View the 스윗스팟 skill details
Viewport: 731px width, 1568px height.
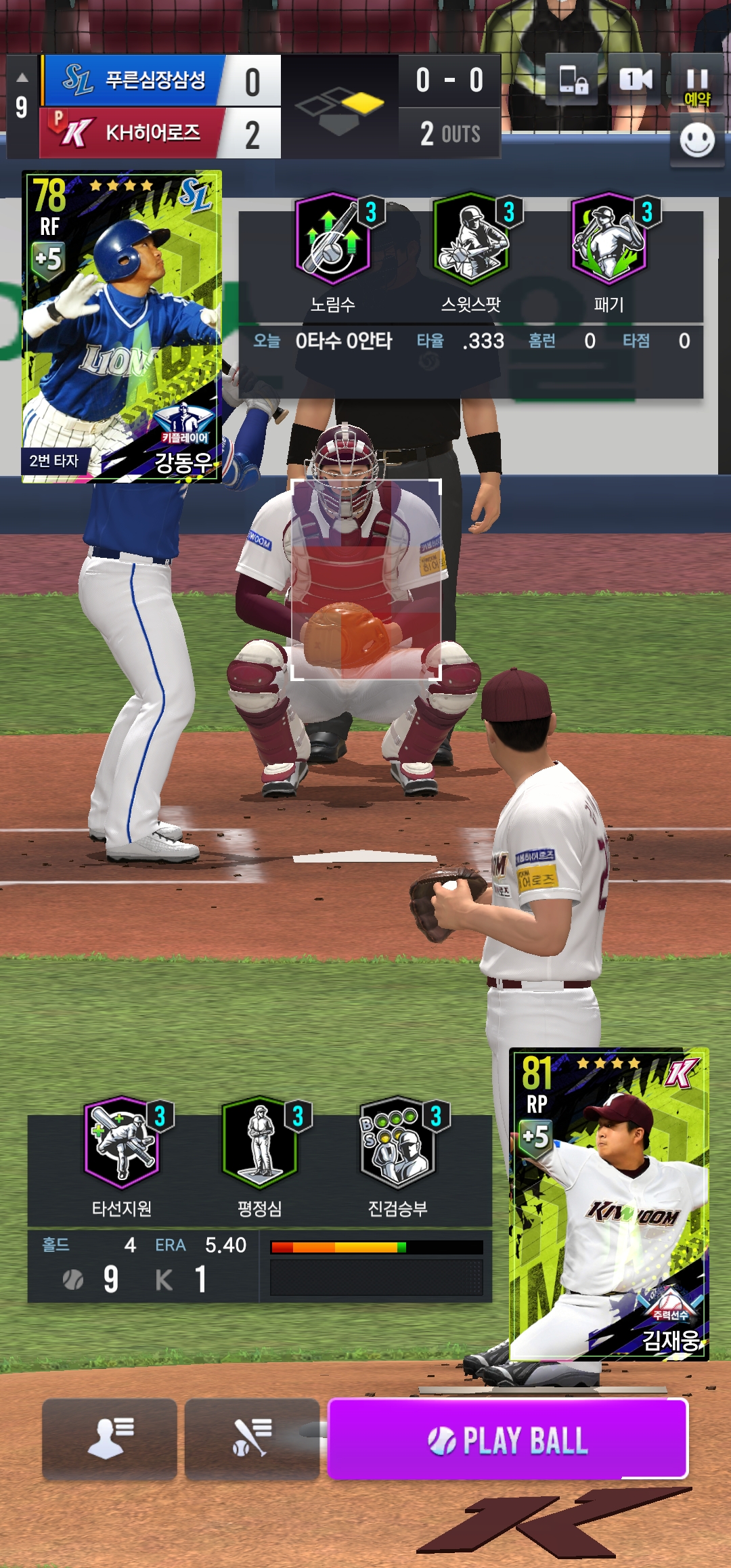tap(471, 240)
